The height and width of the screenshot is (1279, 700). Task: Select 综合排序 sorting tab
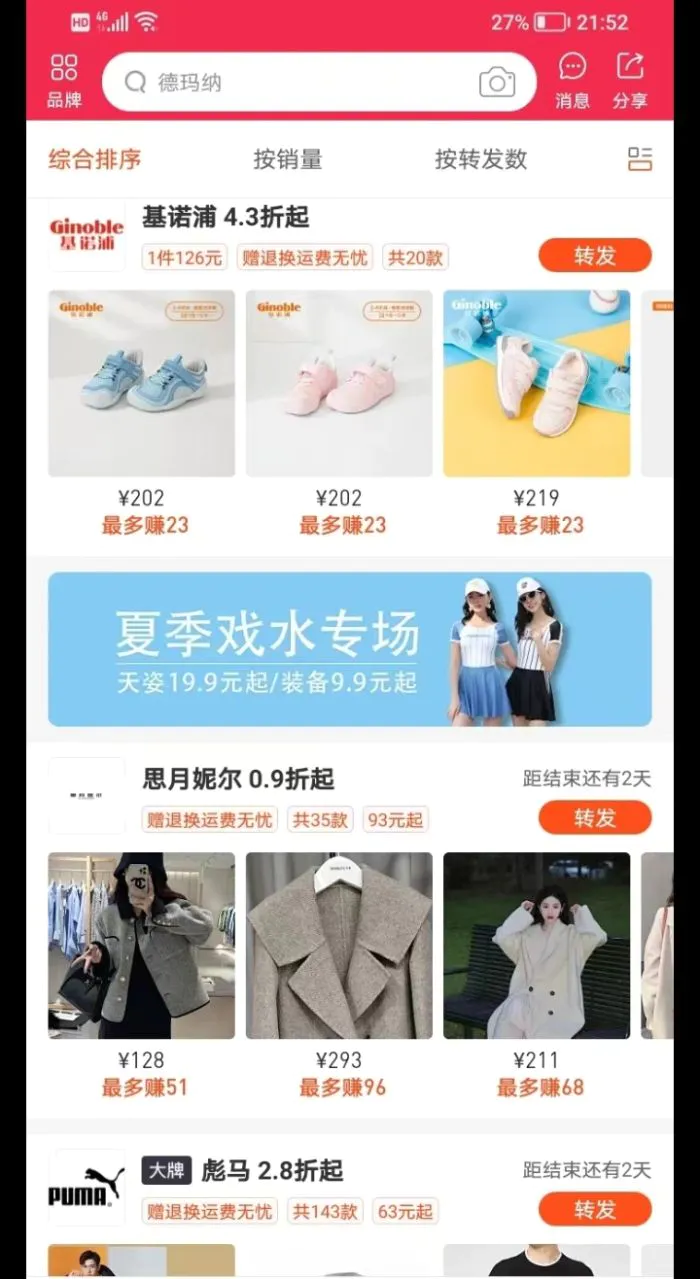[x=95, y=159]
